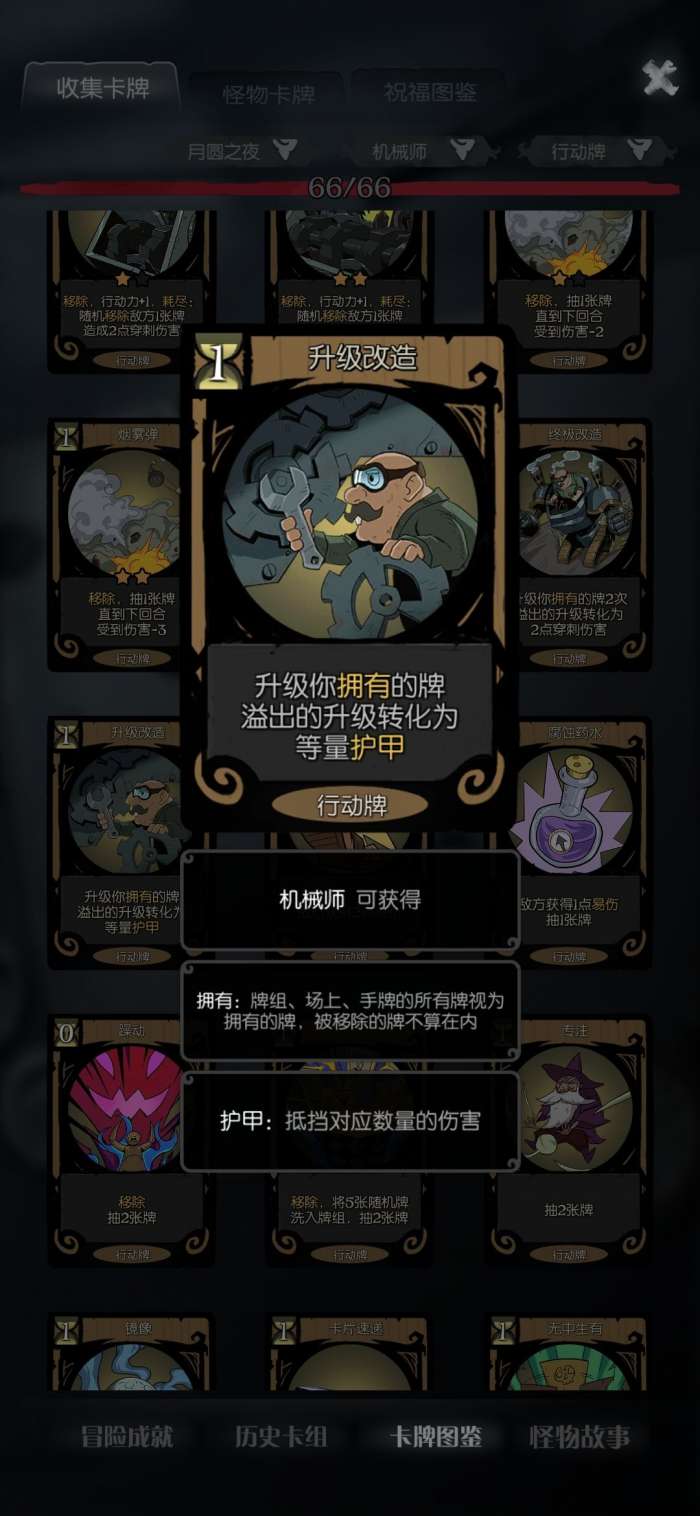Open the 躁动 card details

120,1140
